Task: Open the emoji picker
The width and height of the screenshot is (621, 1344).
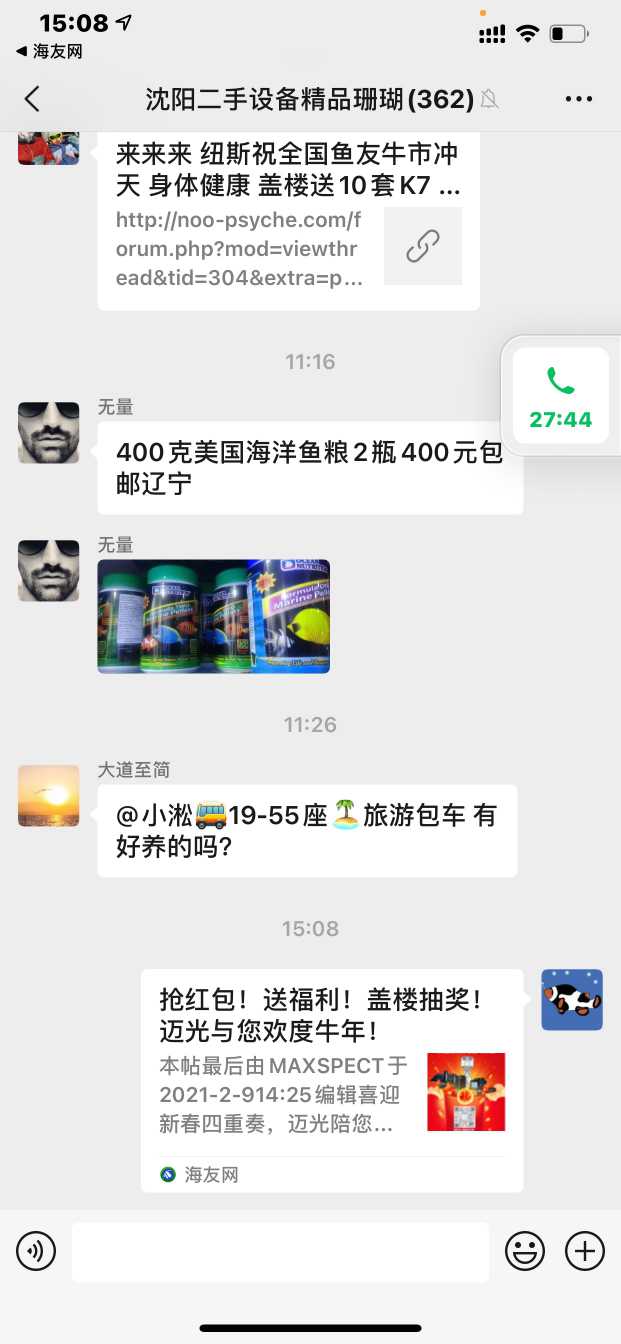Action: (525, 1250)
